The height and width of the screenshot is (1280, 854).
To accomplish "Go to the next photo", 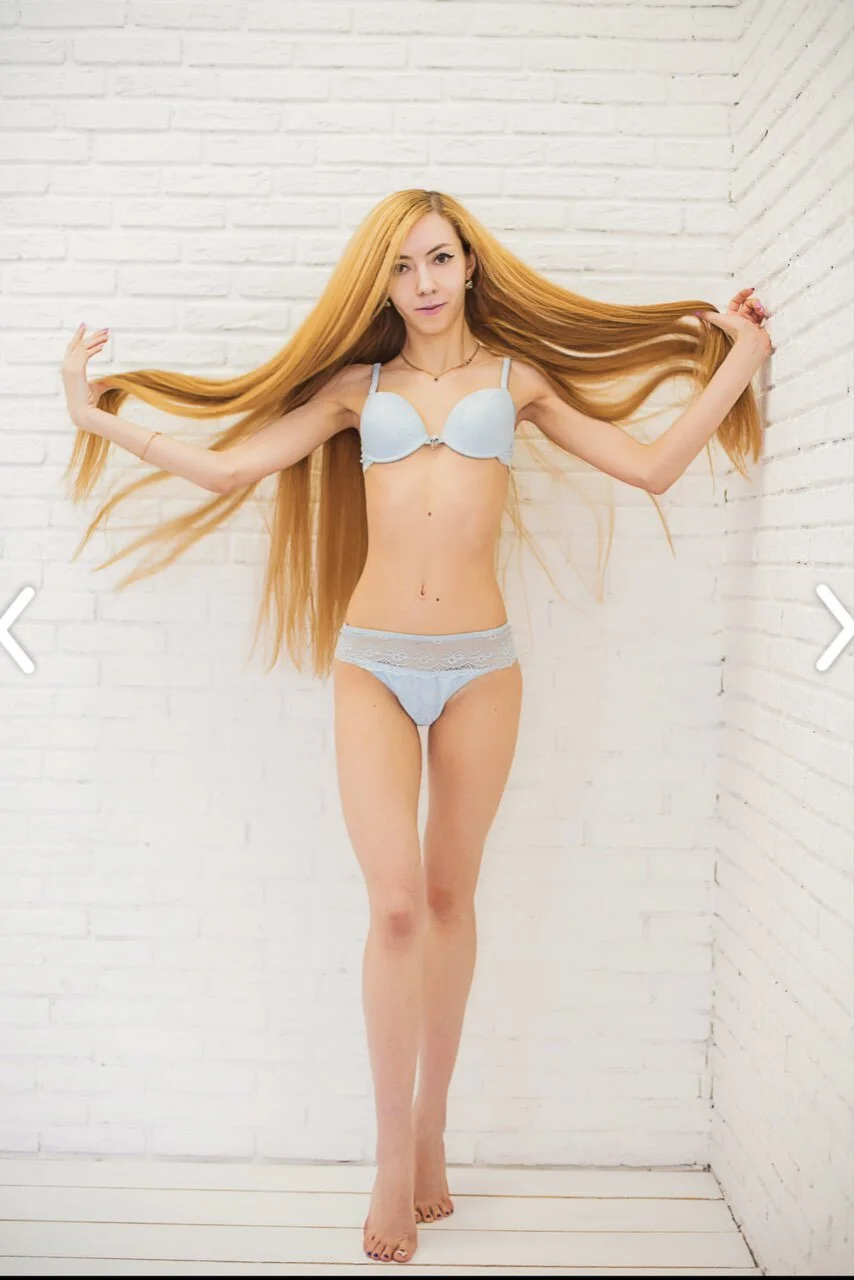I will click(x=833, y=627).
